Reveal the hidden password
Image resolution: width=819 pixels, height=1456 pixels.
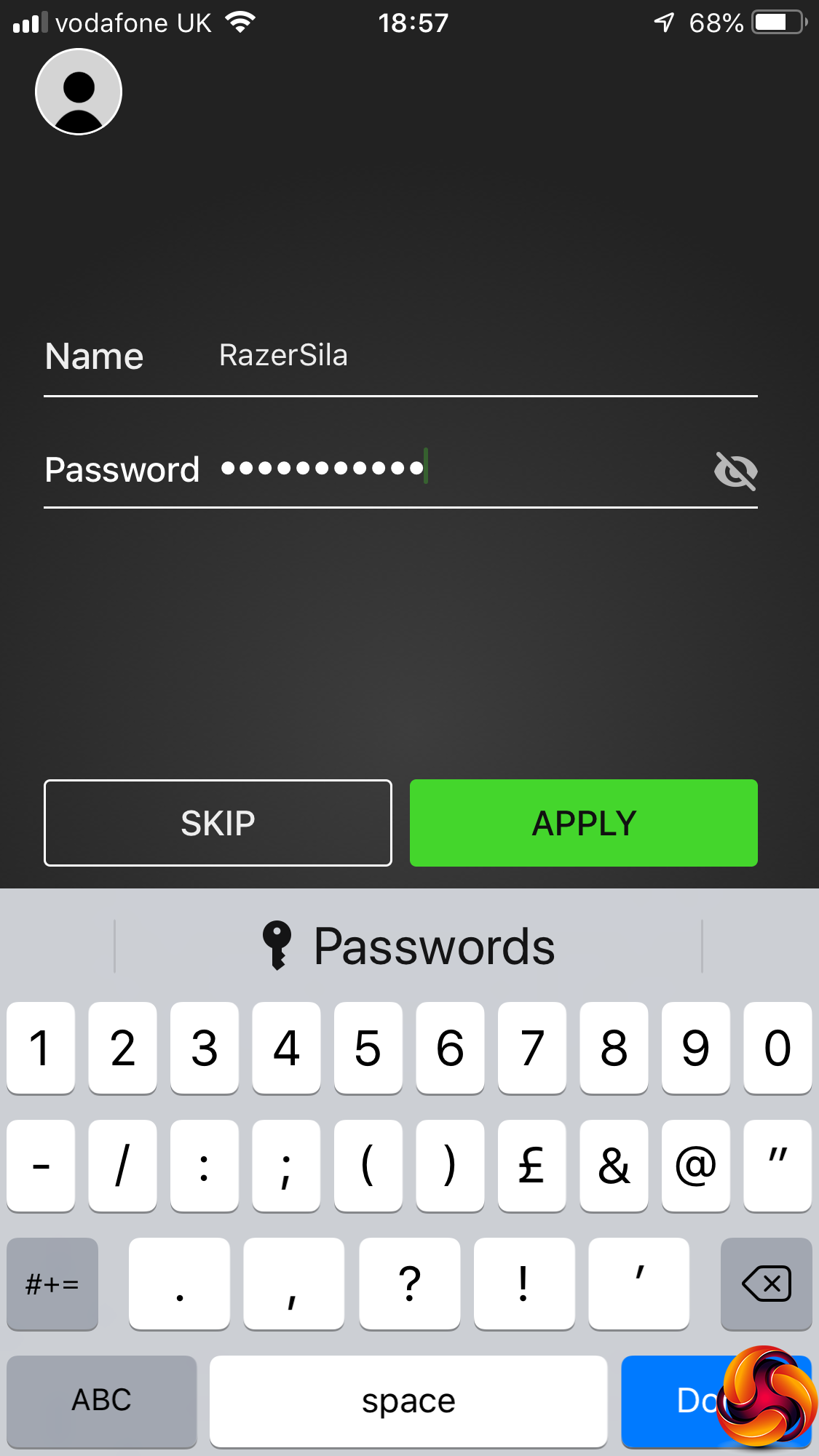click(x=735, y=471)
